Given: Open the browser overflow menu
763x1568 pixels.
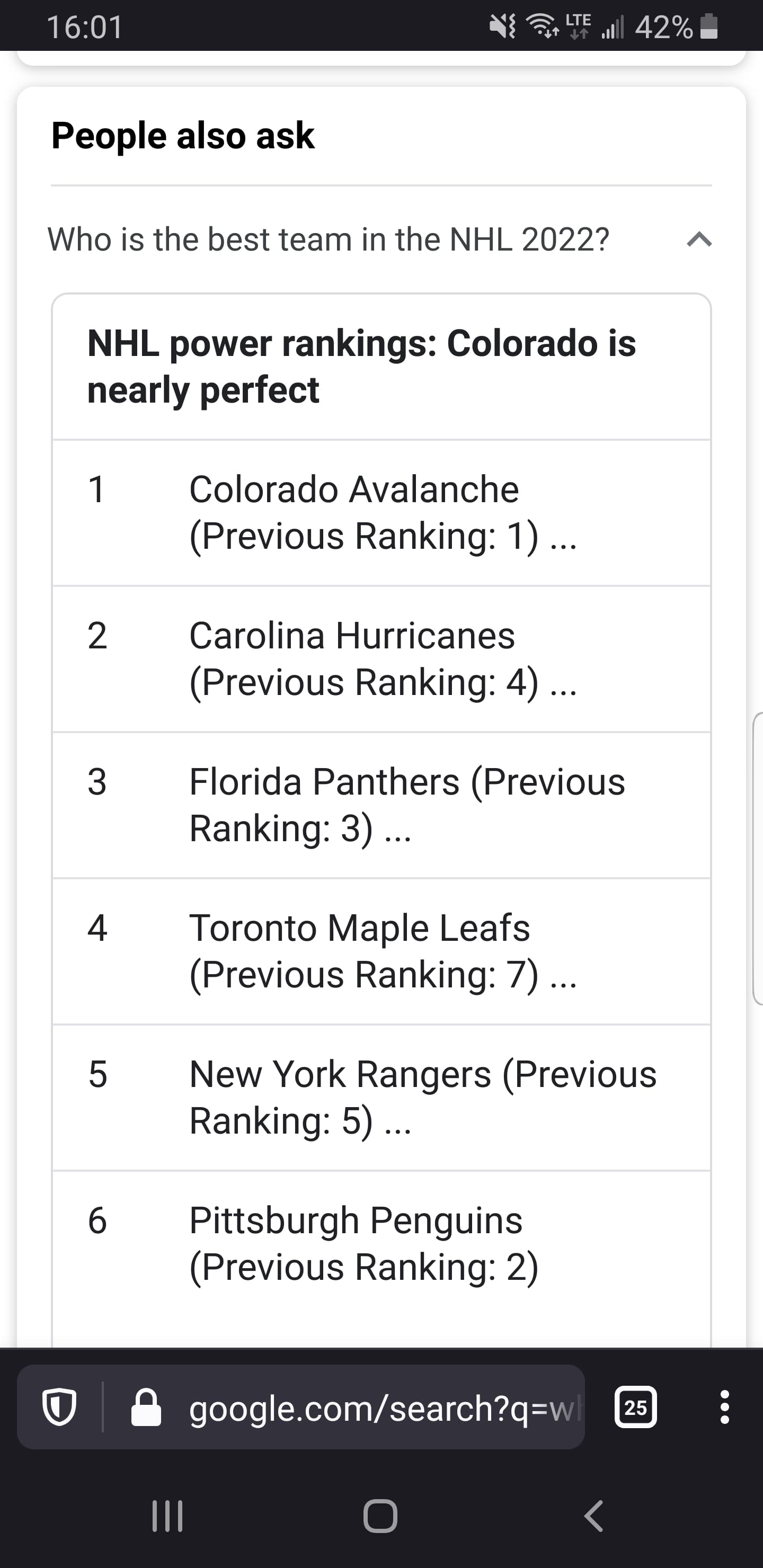Looking at the screenshot, I should point(724,1406).
